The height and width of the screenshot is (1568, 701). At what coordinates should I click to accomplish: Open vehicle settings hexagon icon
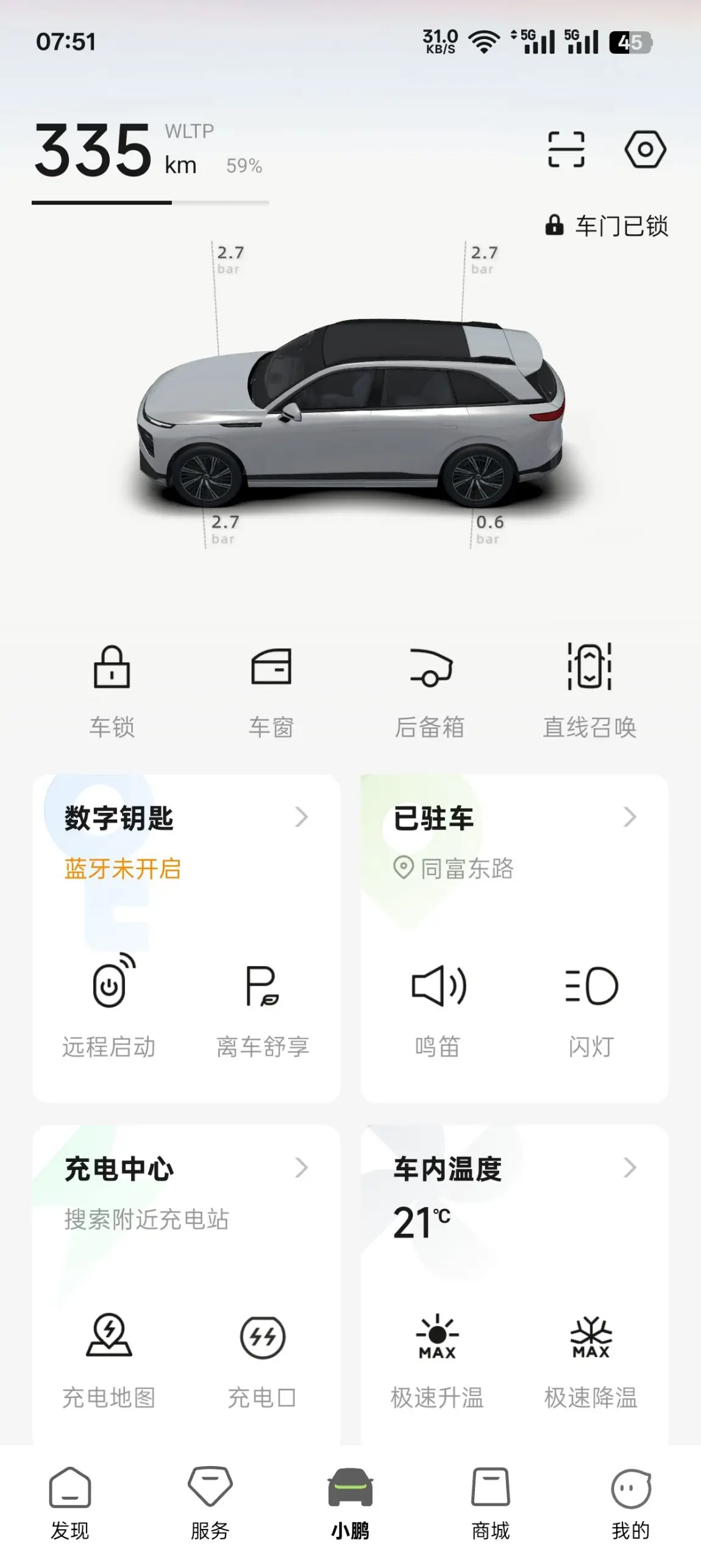click(645, 149)
